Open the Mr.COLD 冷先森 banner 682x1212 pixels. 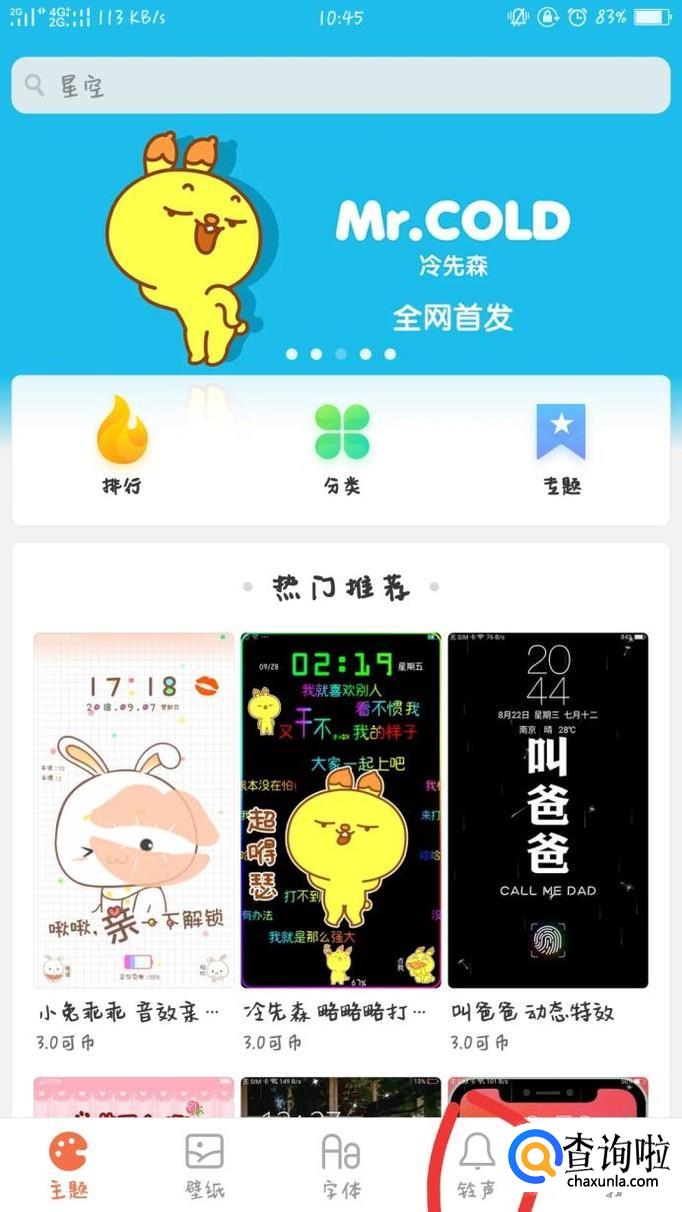(340, 245)
